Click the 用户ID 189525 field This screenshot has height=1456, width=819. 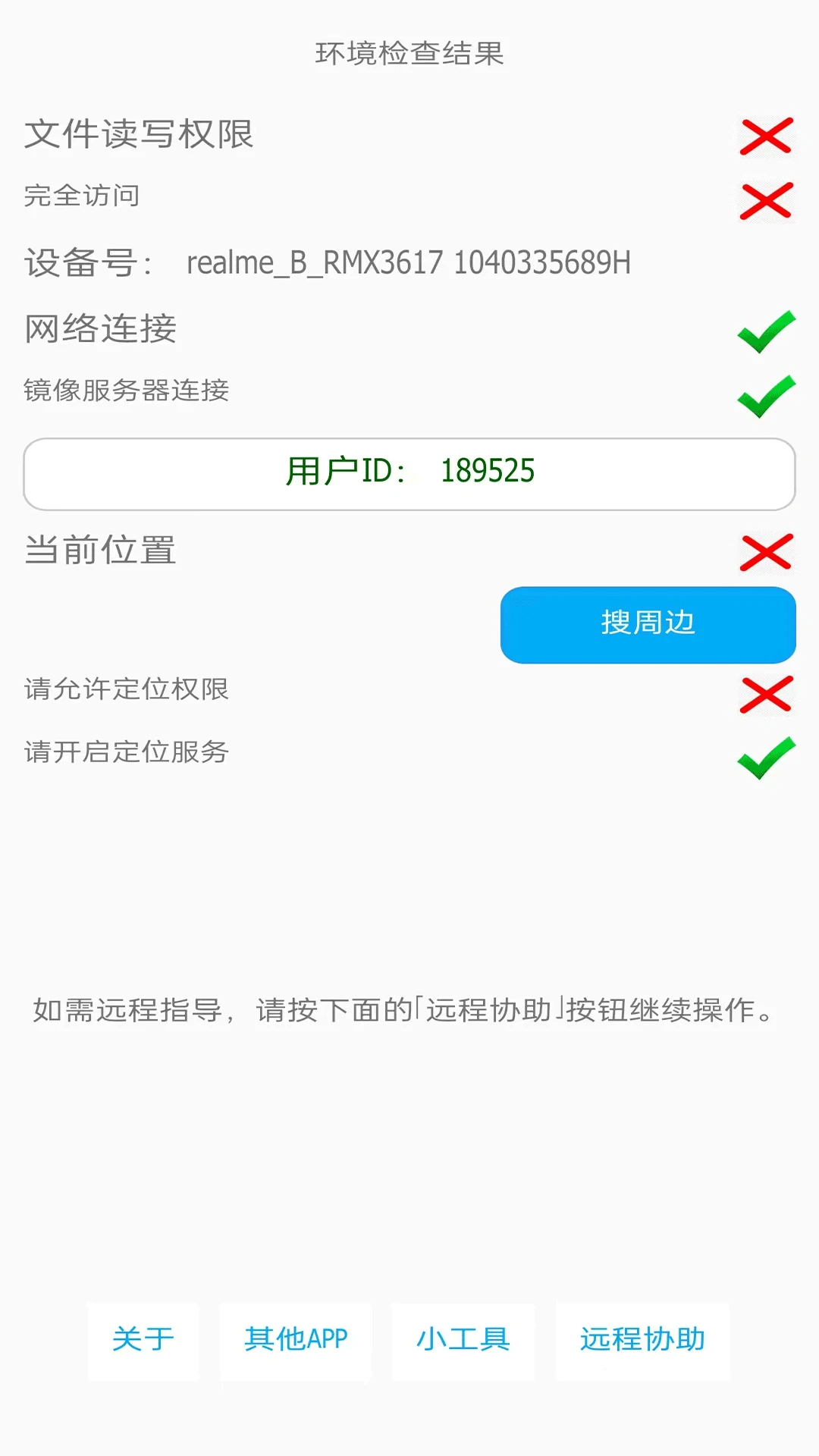(x=409, y=472)
